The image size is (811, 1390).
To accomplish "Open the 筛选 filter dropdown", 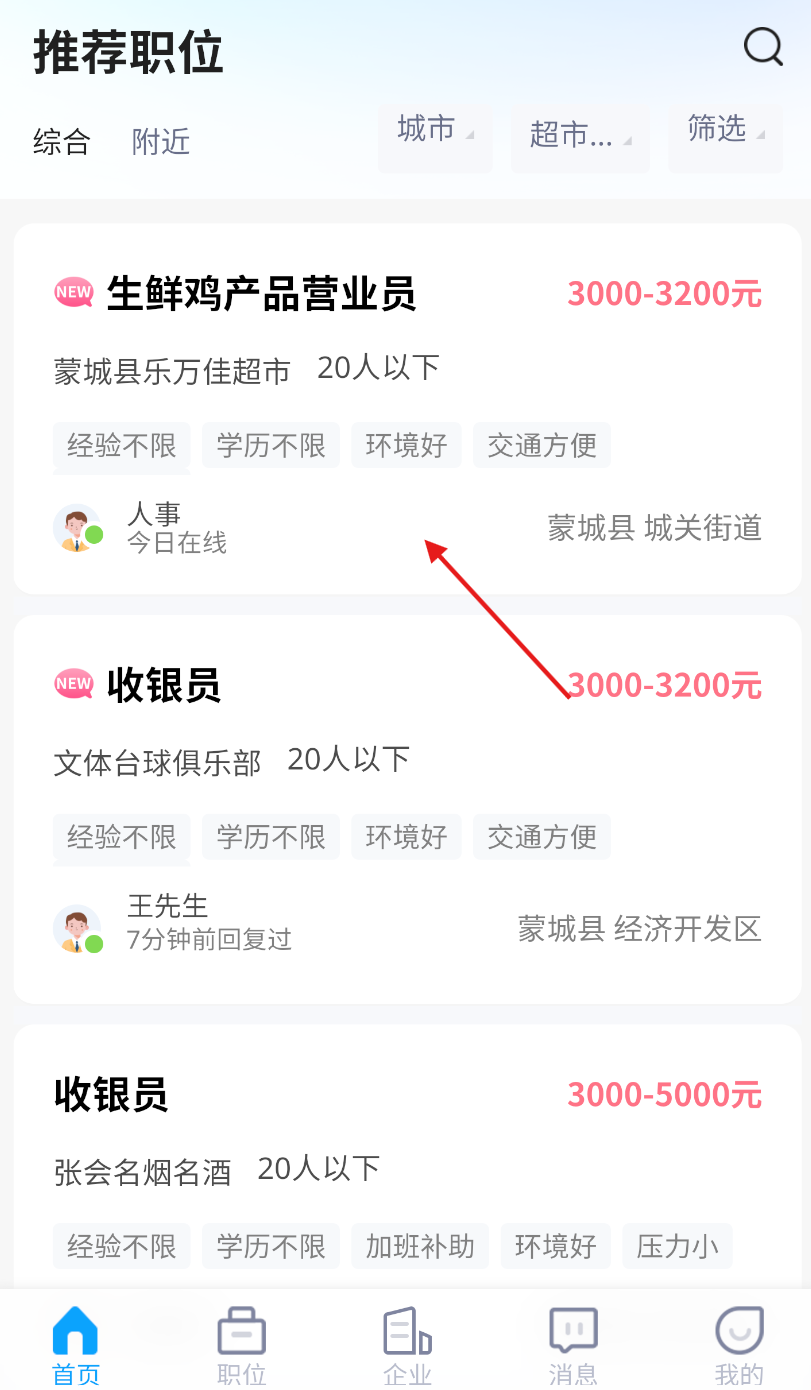I will [725, 130].
